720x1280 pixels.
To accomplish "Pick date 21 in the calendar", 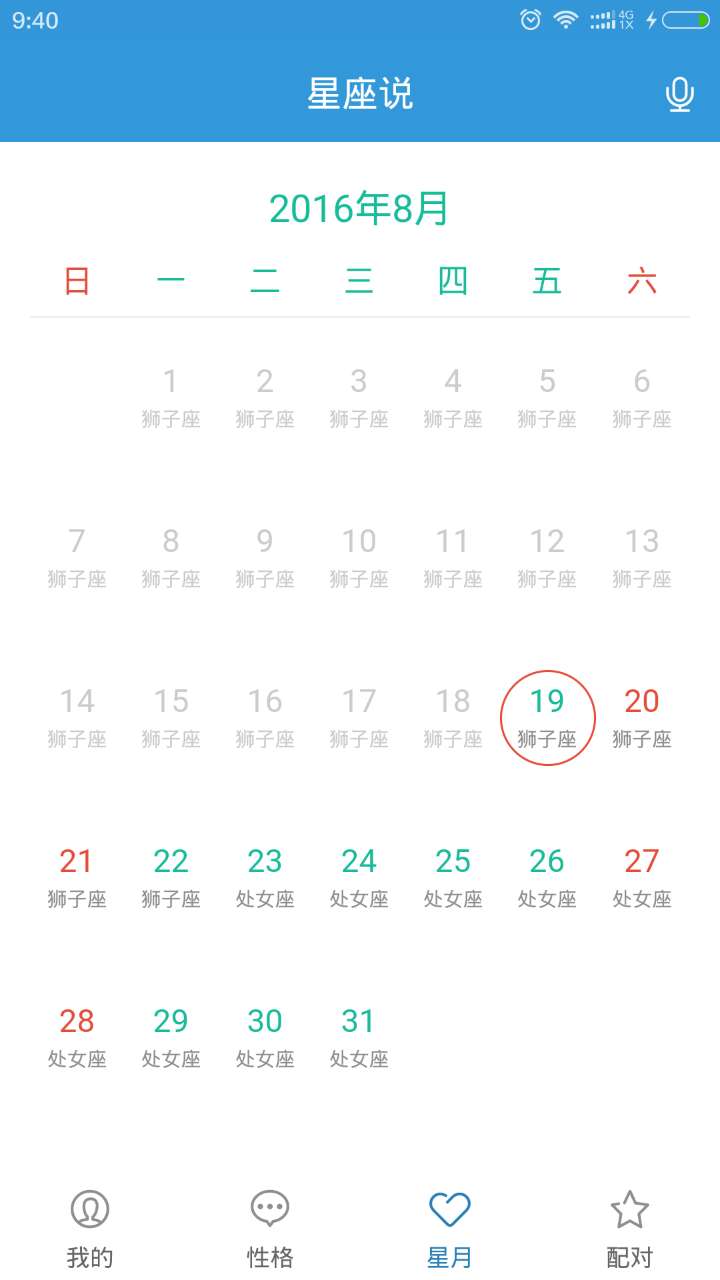I will tap(77, 877).
